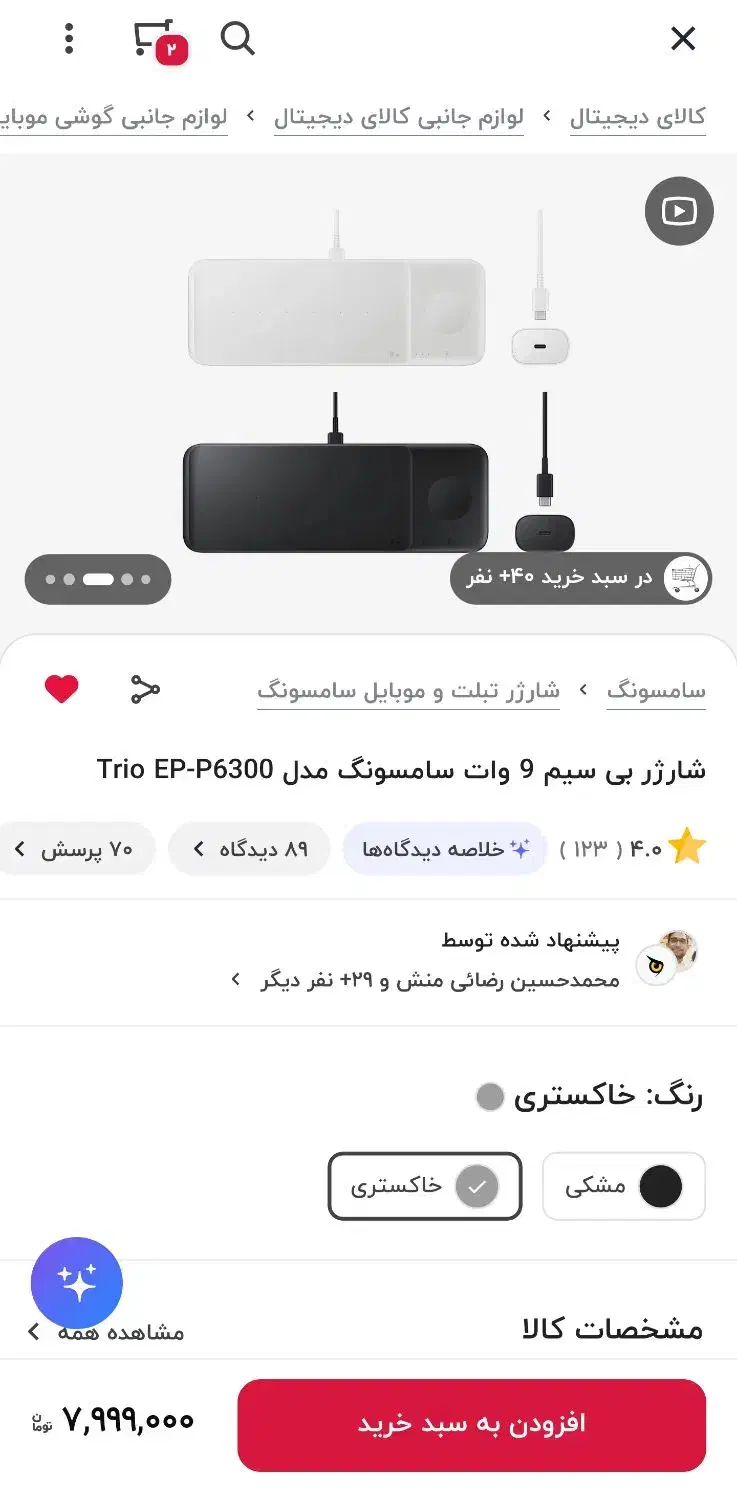Go to لوازم جانبی کالای دیجیتال category
This screenshot has width=737, height=1500.
[399, 117]
